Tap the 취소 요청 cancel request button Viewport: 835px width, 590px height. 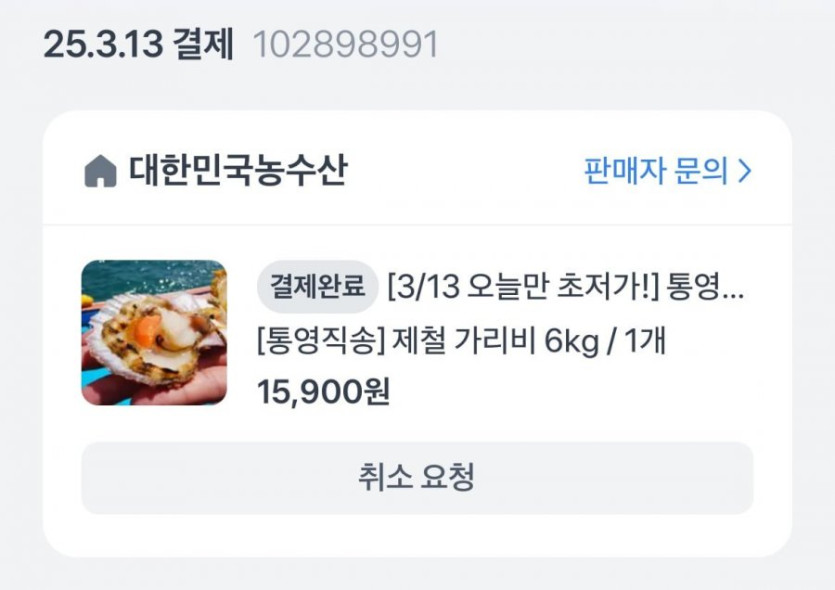[x=417, y=478]
